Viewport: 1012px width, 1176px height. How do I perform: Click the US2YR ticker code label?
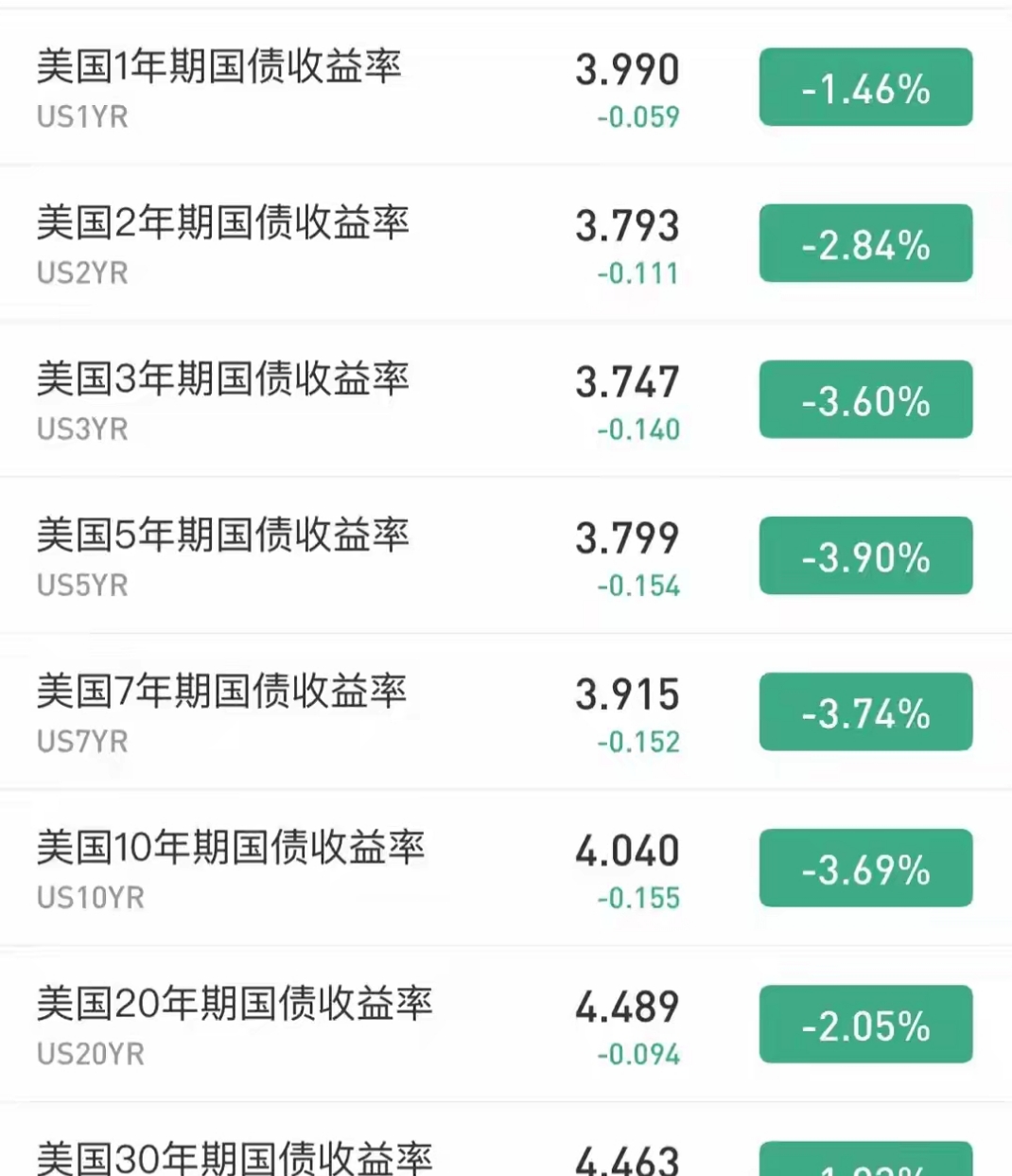point(82,272)
